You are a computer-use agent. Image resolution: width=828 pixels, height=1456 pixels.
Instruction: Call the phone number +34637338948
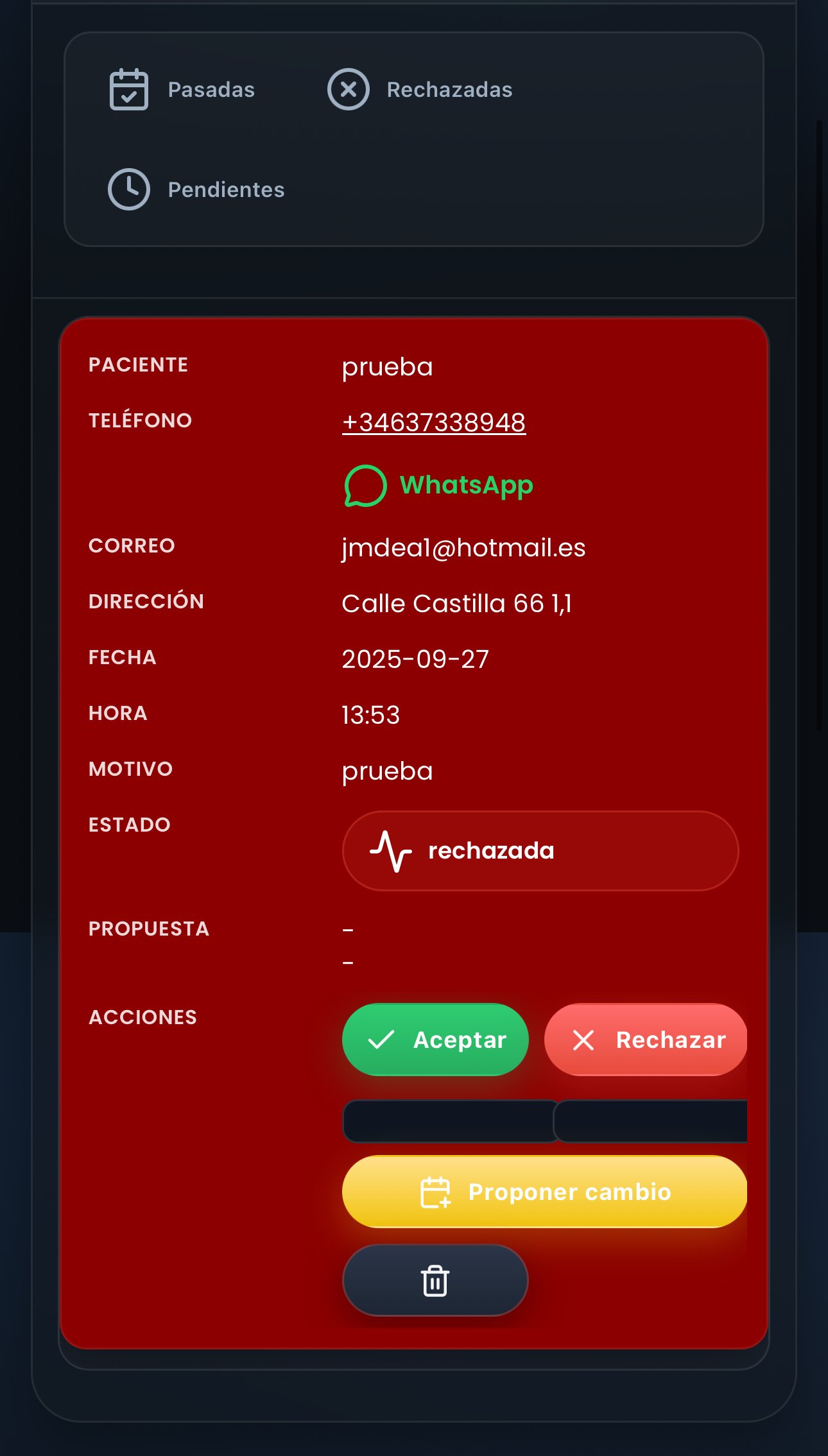coord(434,421)
